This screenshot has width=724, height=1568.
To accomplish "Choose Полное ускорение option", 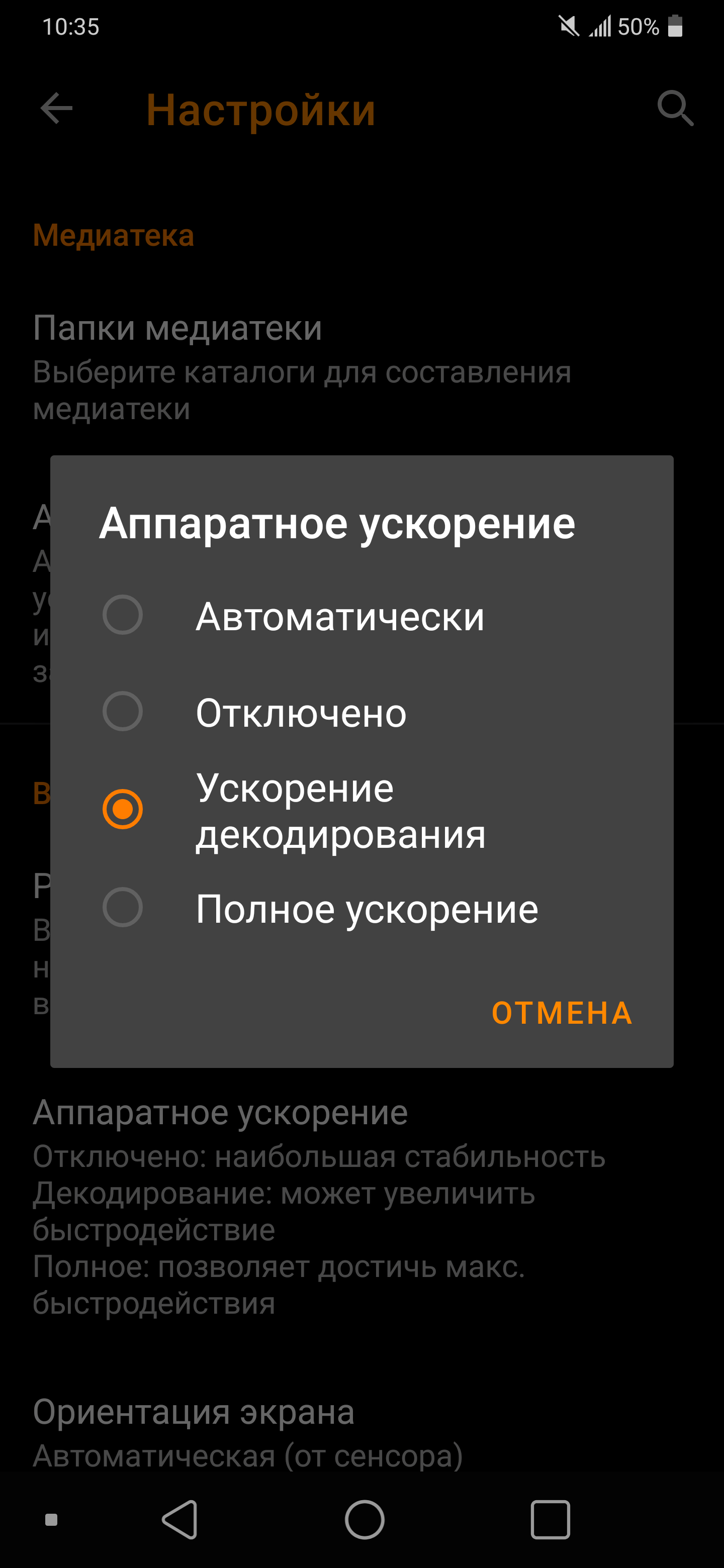I will tap(123, 908).
